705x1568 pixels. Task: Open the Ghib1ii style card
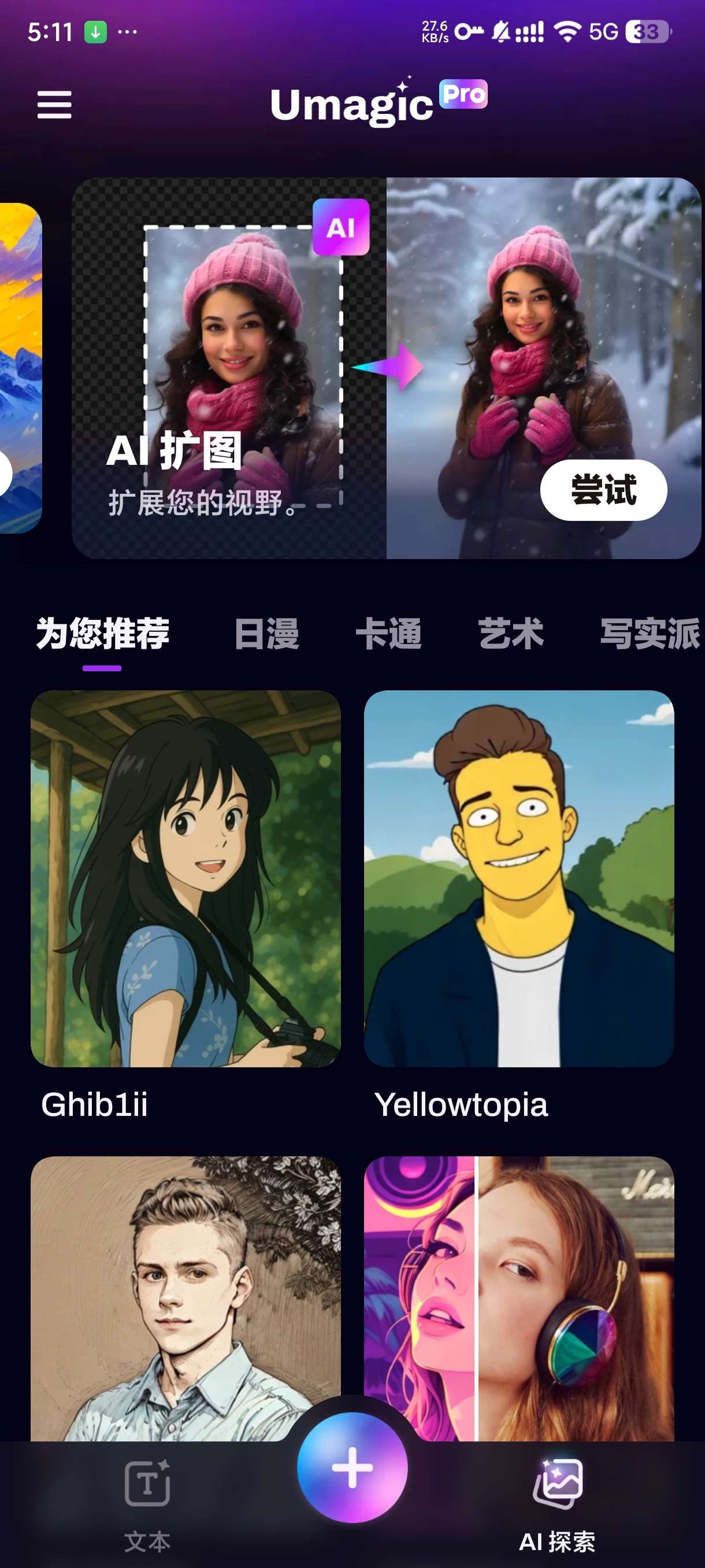(x=185, y=878)
